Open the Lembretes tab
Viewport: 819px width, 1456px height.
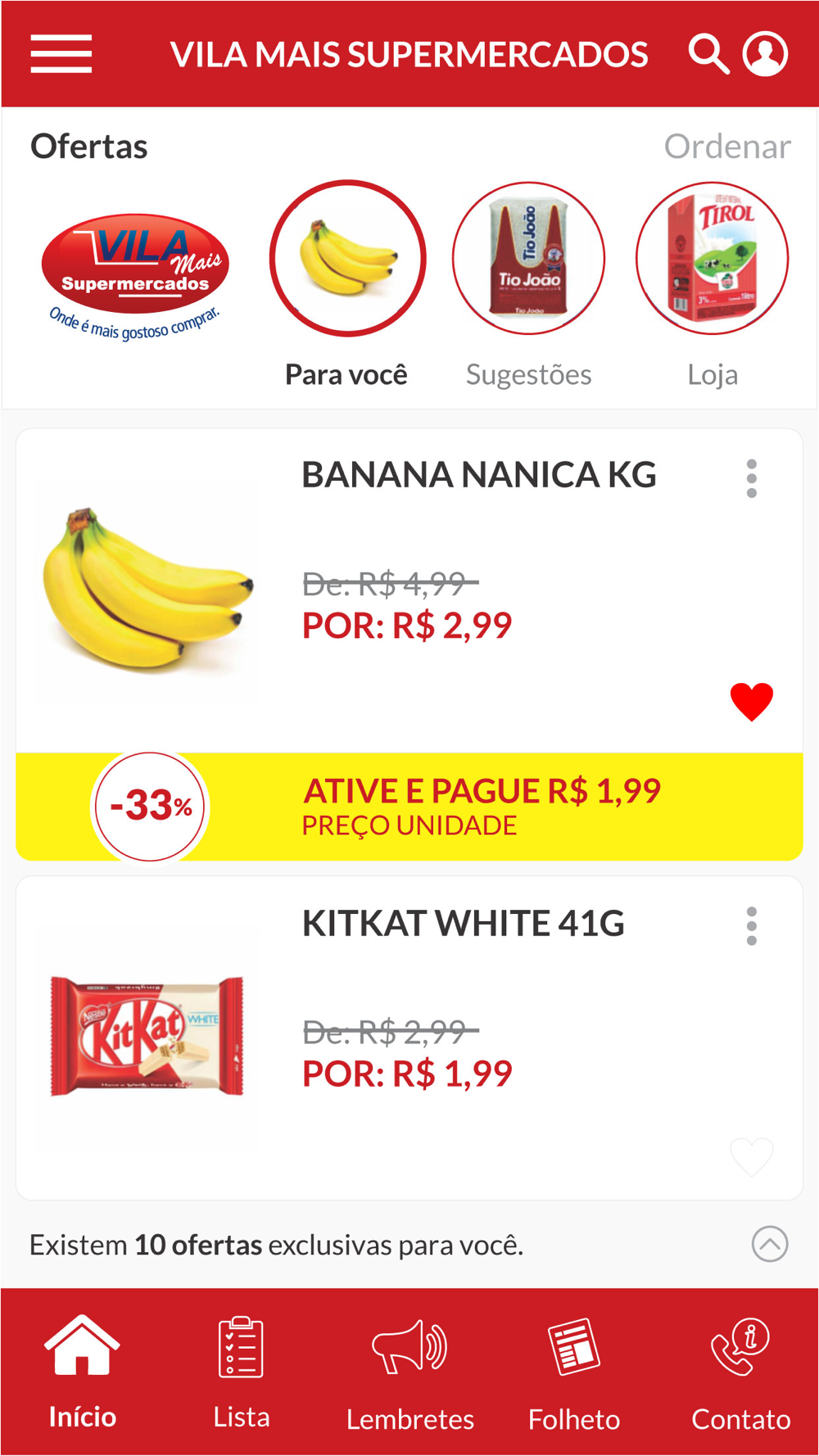coord(409,1372)
